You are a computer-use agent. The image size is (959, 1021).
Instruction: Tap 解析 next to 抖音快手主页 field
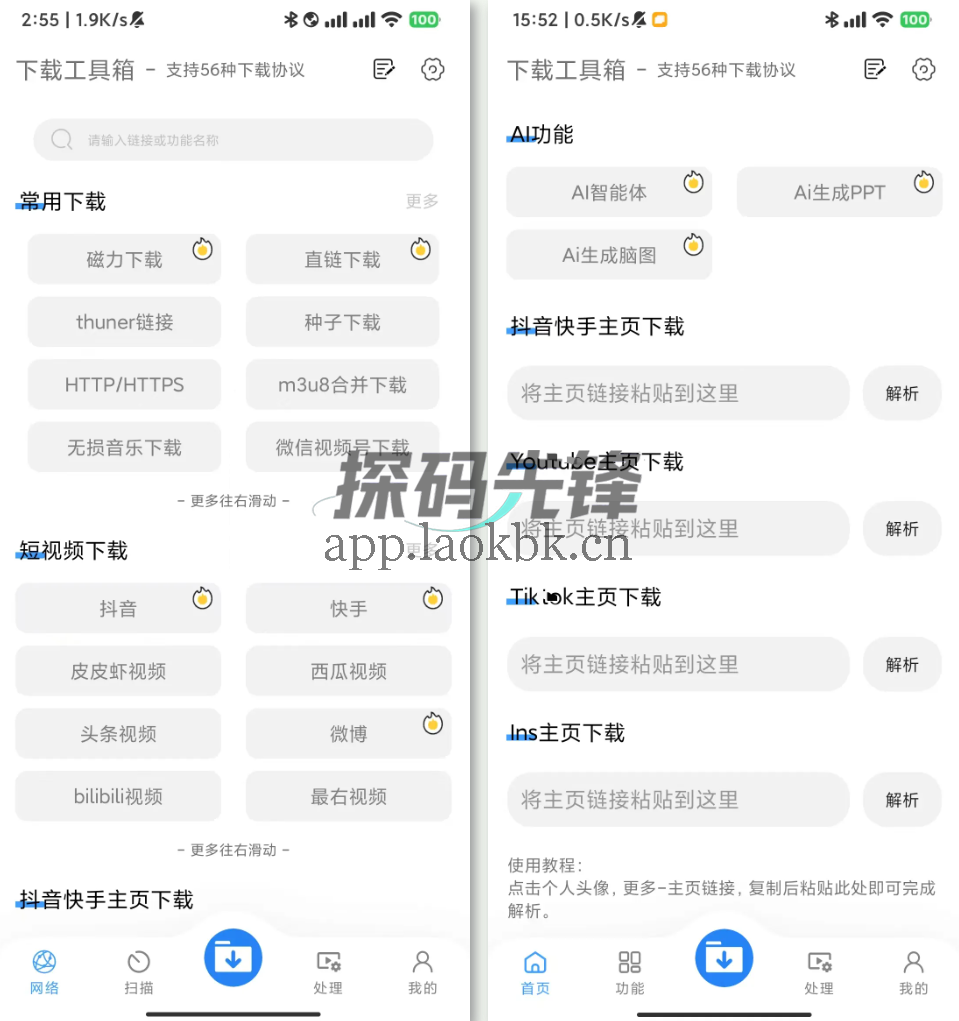tap(901, 393)
